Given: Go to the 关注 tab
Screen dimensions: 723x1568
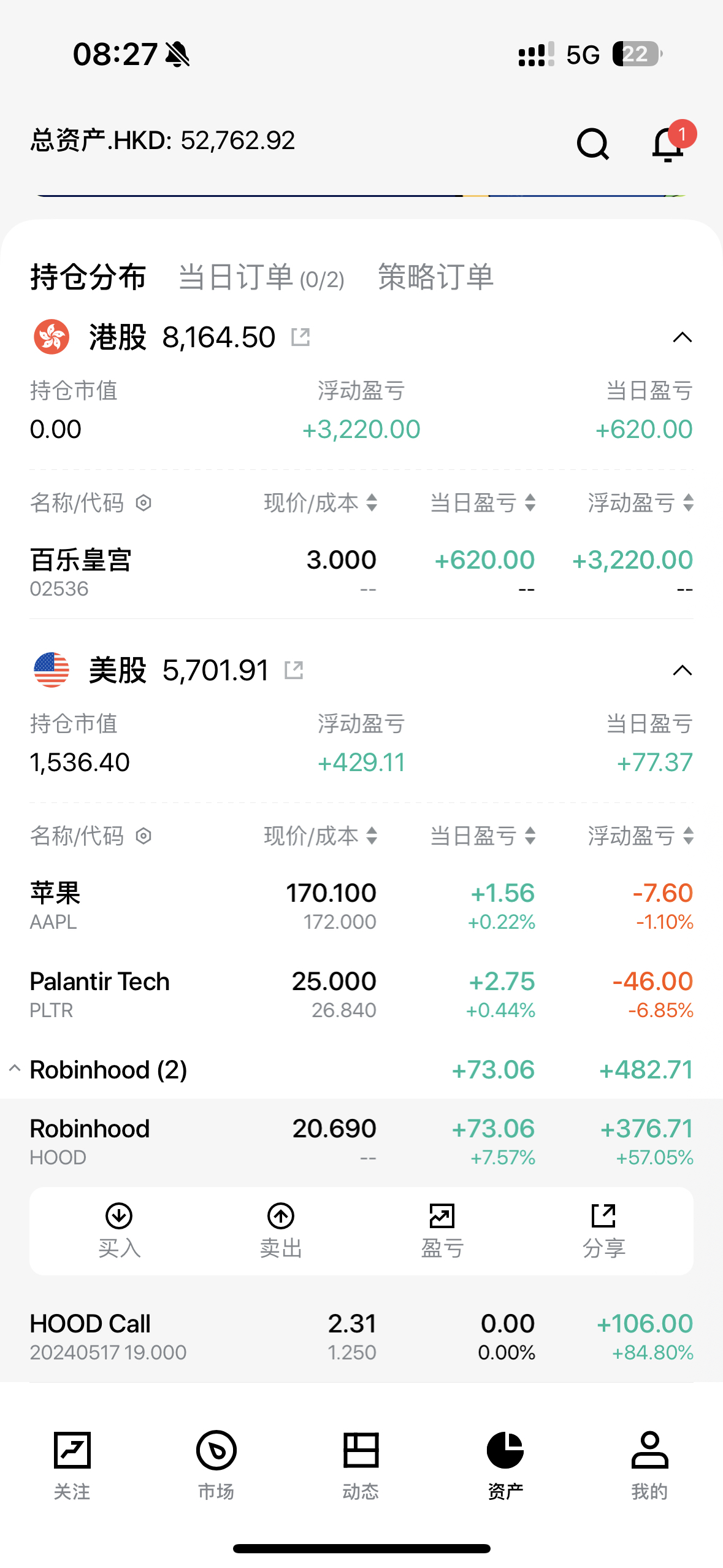Looking at the screenshot, I should coord(72,1463).
